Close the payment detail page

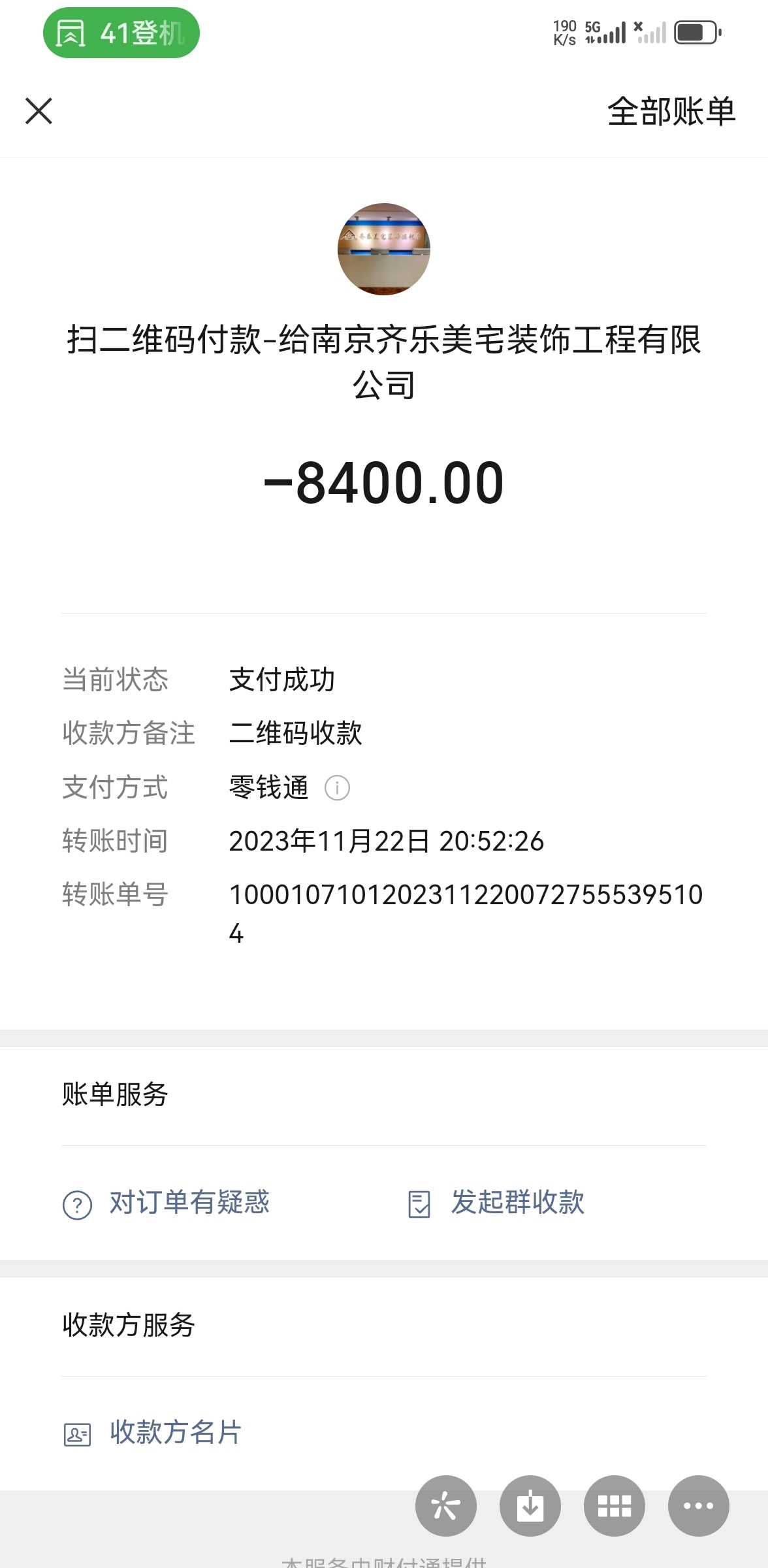click(x=39, y=111)
